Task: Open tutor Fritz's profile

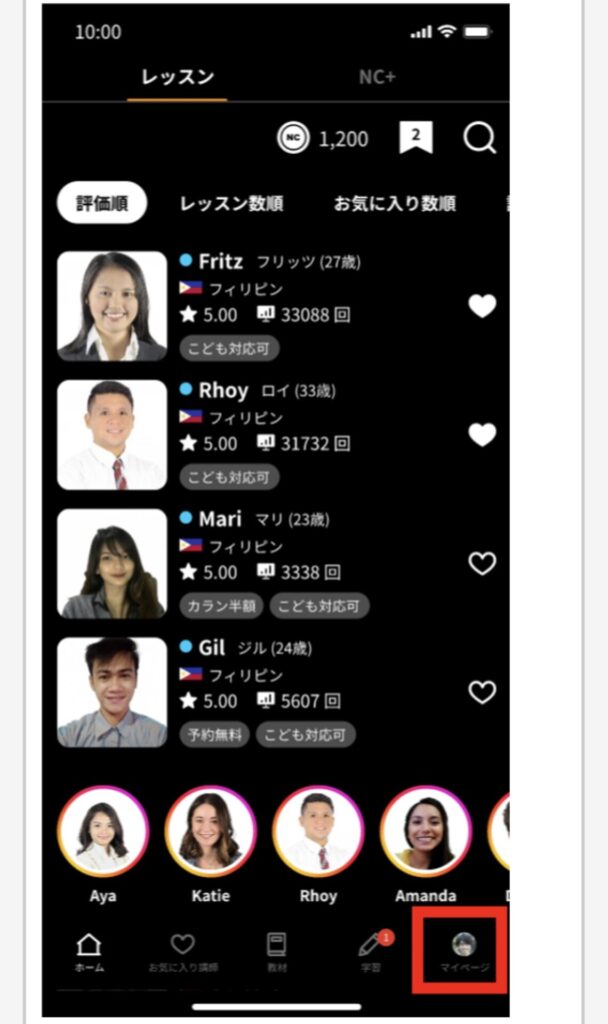Action: pyautogui.click(x=112, y=306)
